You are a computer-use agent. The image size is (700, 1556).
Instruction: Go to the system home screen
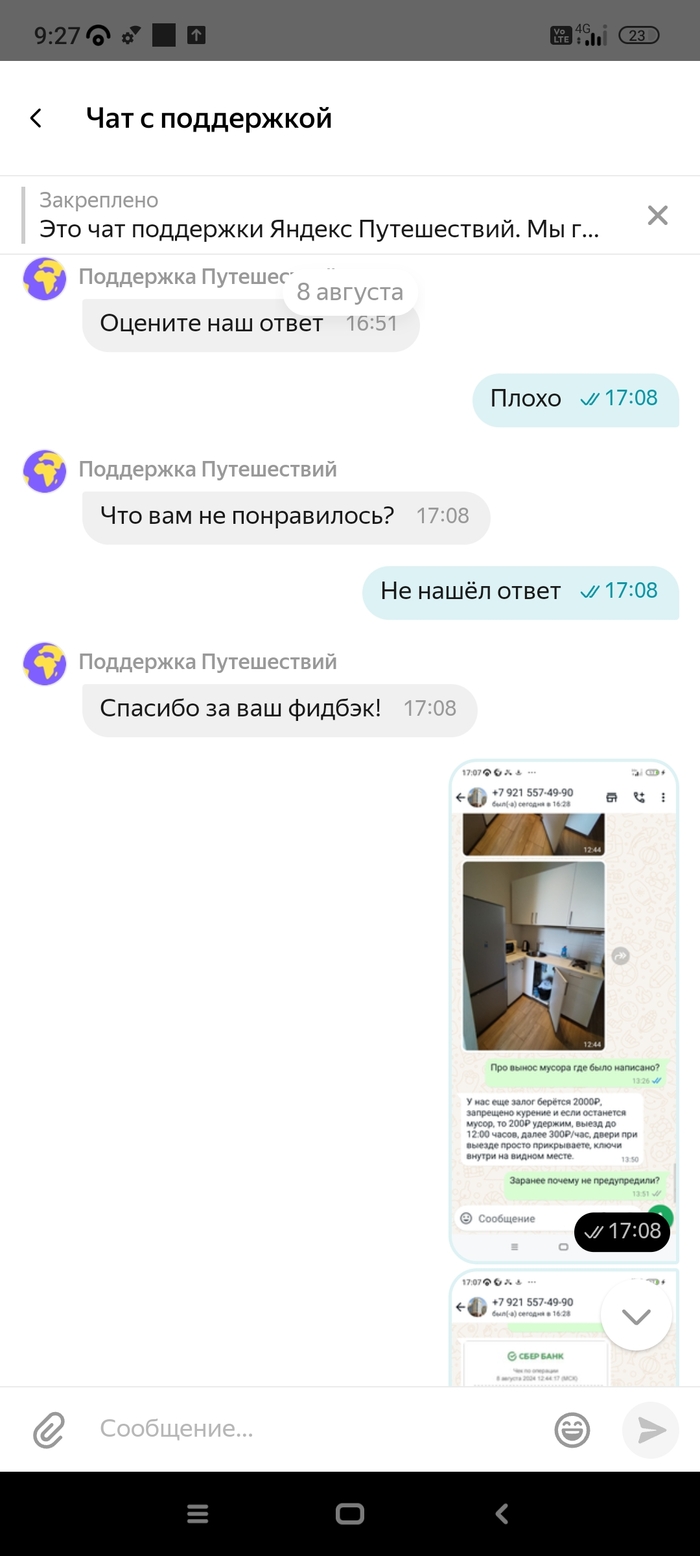(x=350, y=1514)
